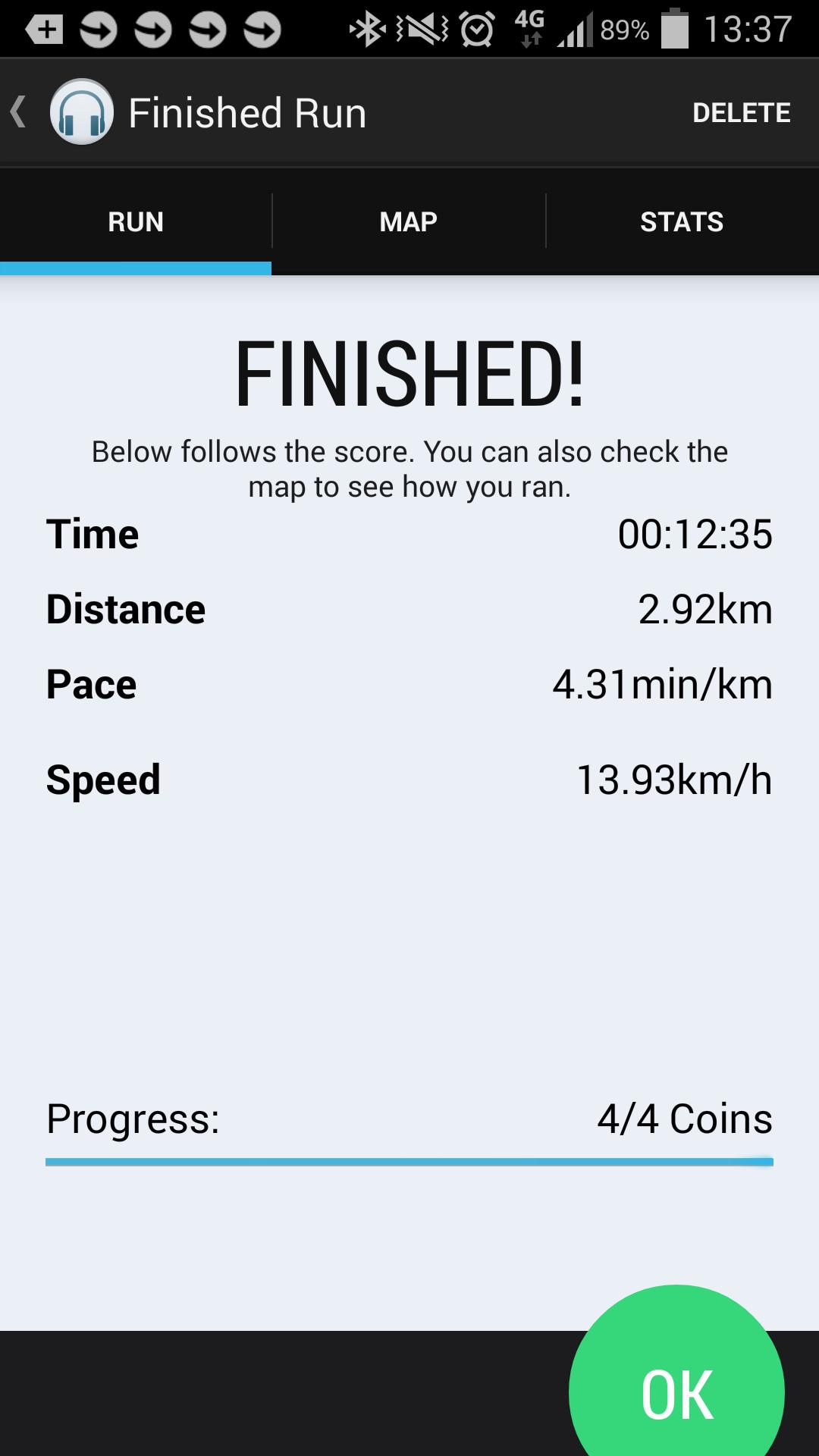Open the Stats tab
The height and width of the screenshot is (1456, 819).
pos(681,221)
